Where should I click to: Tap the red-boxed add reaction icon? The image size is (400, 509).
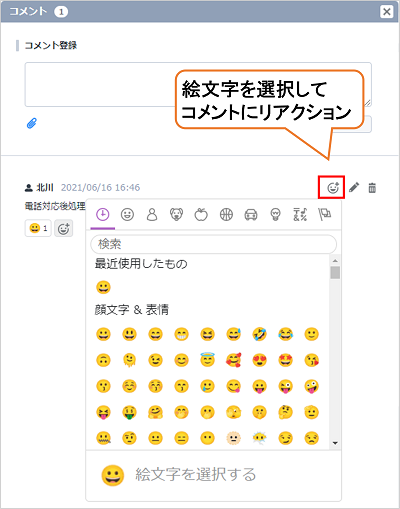pyautogui.click(x=331, y=187)
